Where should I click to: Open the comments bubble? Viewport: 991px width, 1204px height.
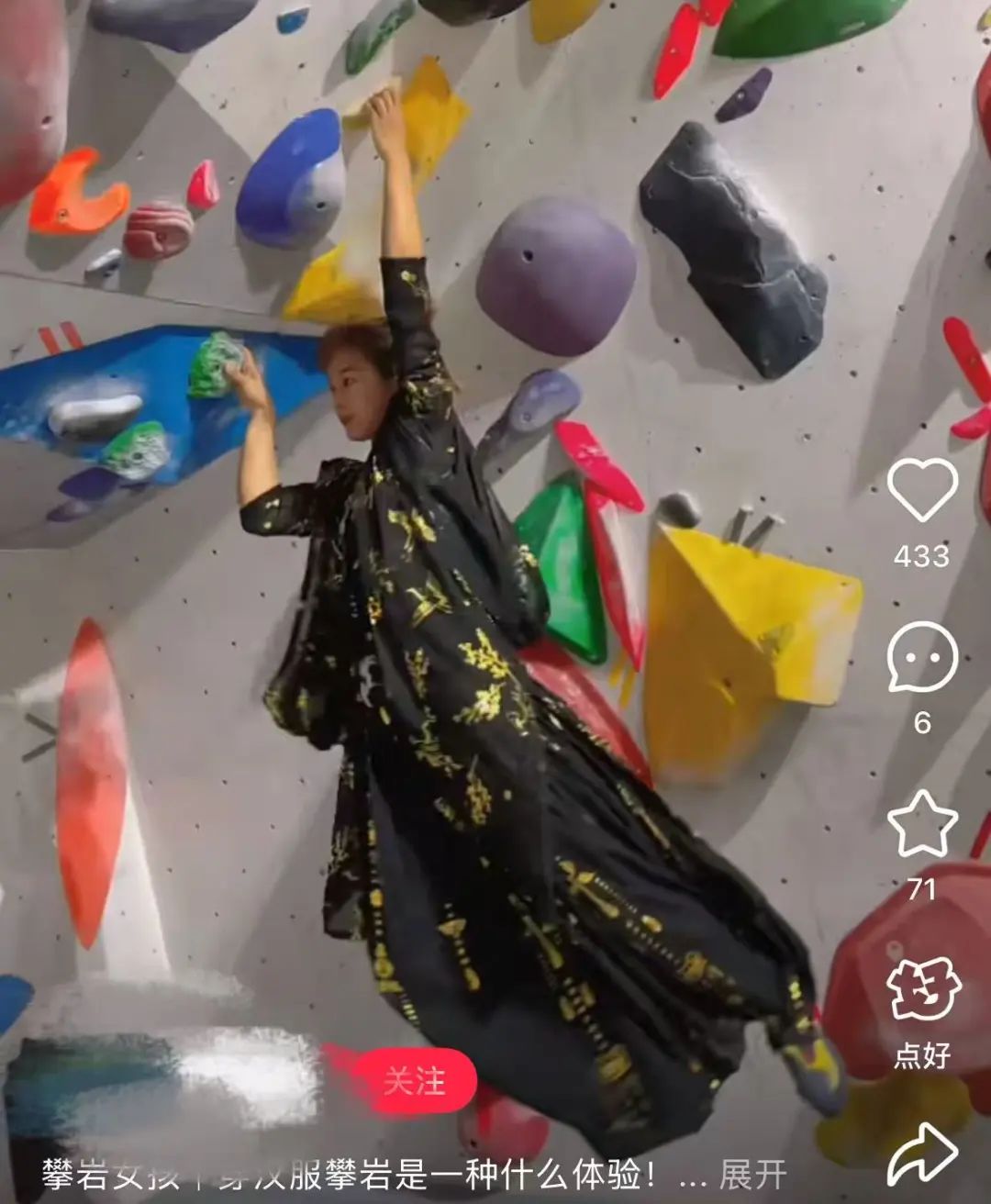922,657
